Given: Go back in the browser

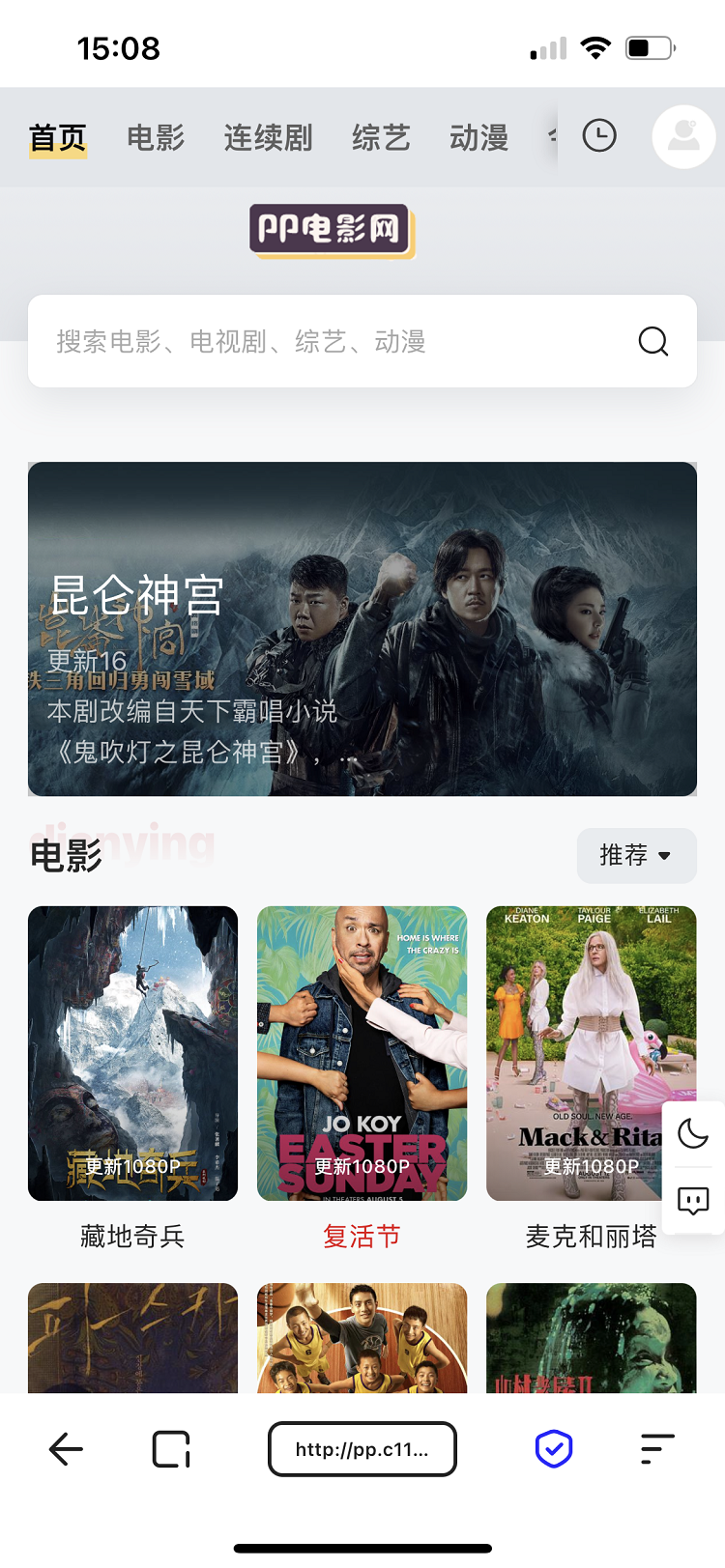Looking at the screenshot, I should pos(66,1449).
